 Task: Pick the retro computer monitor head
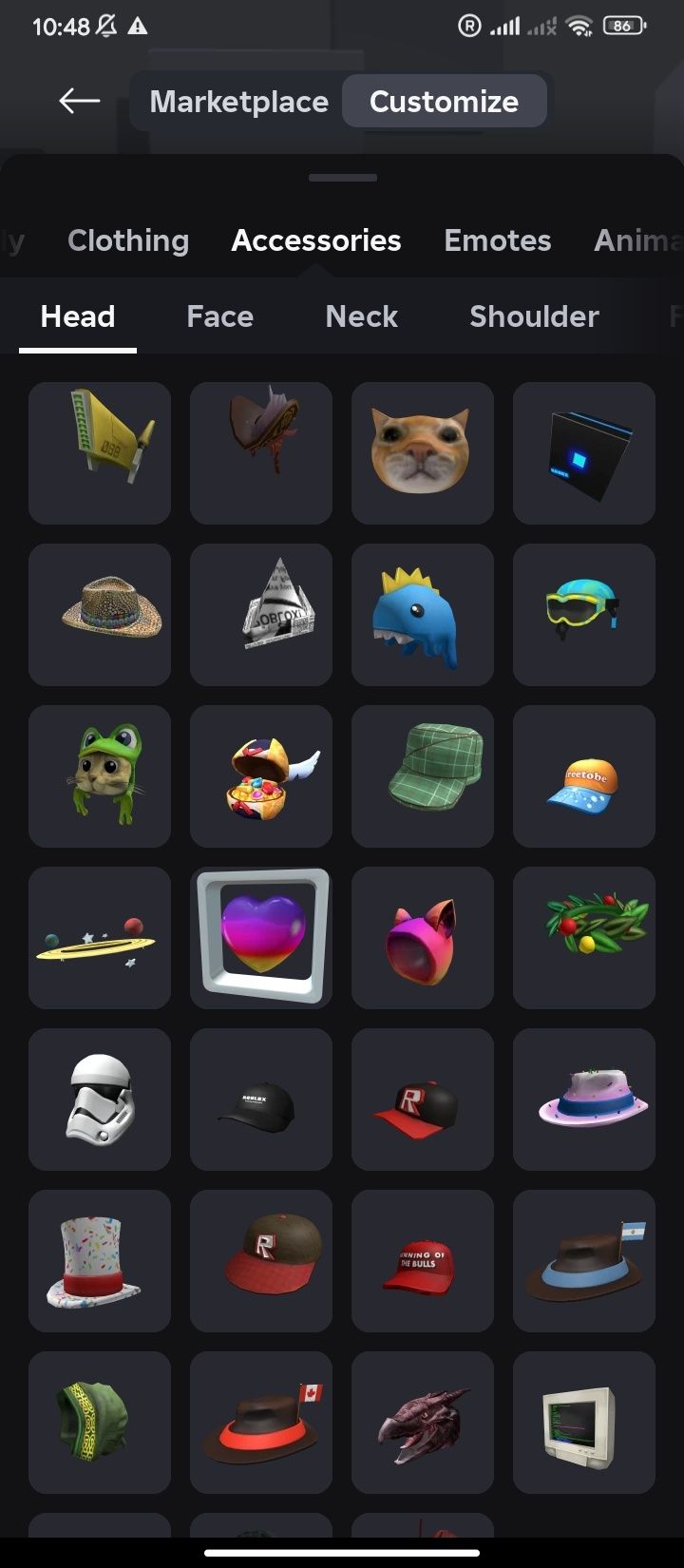click(x=583, y=1423)
